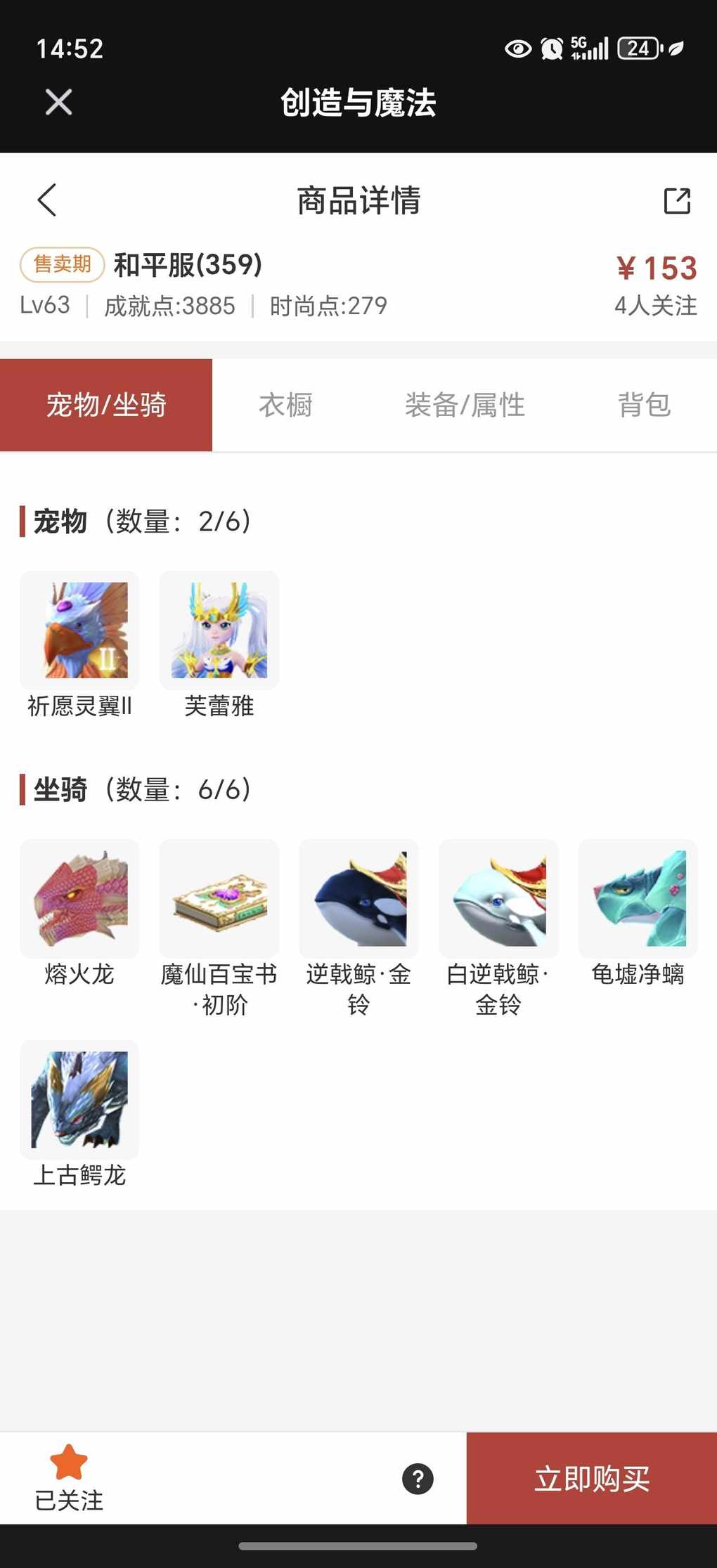
Task: Open the help question mark
Action: [418, 1479]
